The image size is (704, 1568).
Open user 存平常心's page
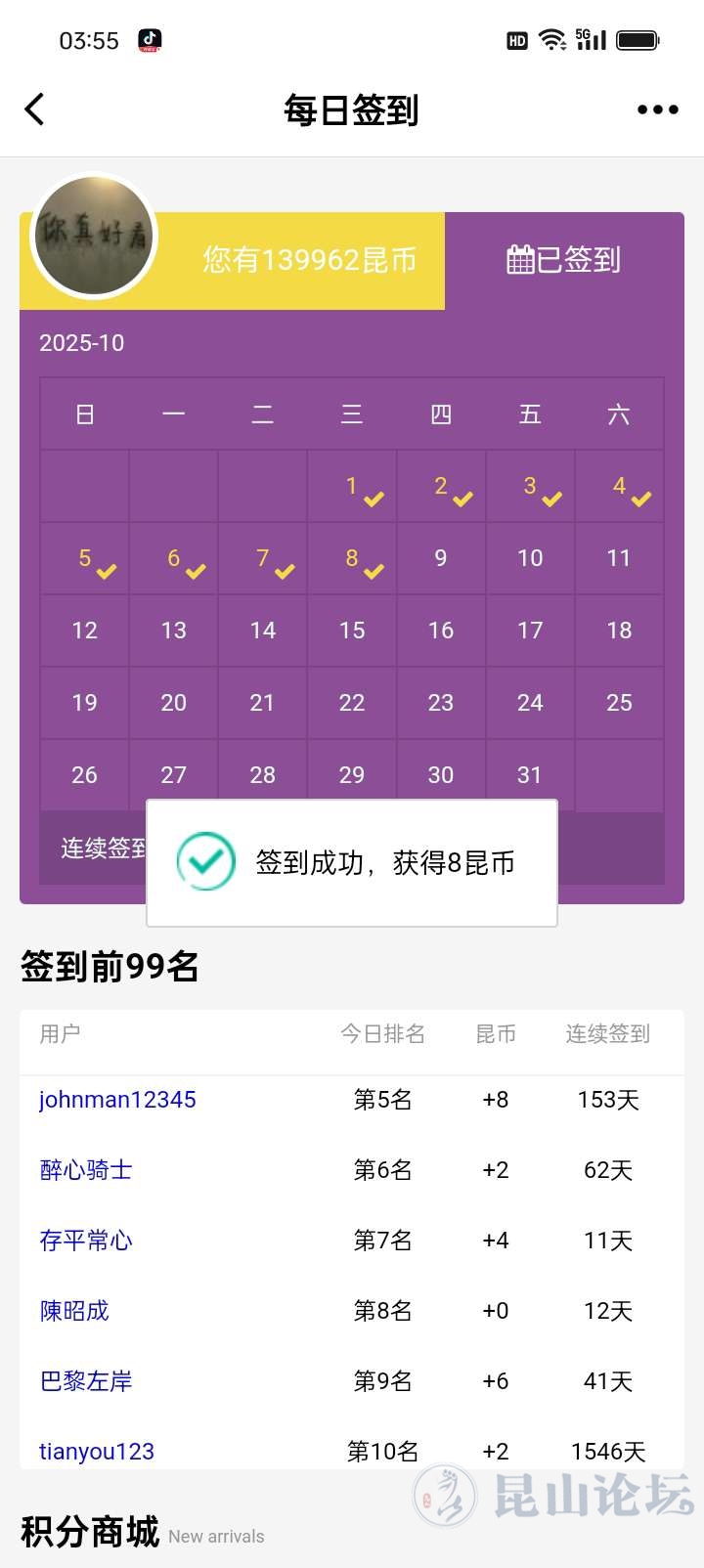[86, 1241]
